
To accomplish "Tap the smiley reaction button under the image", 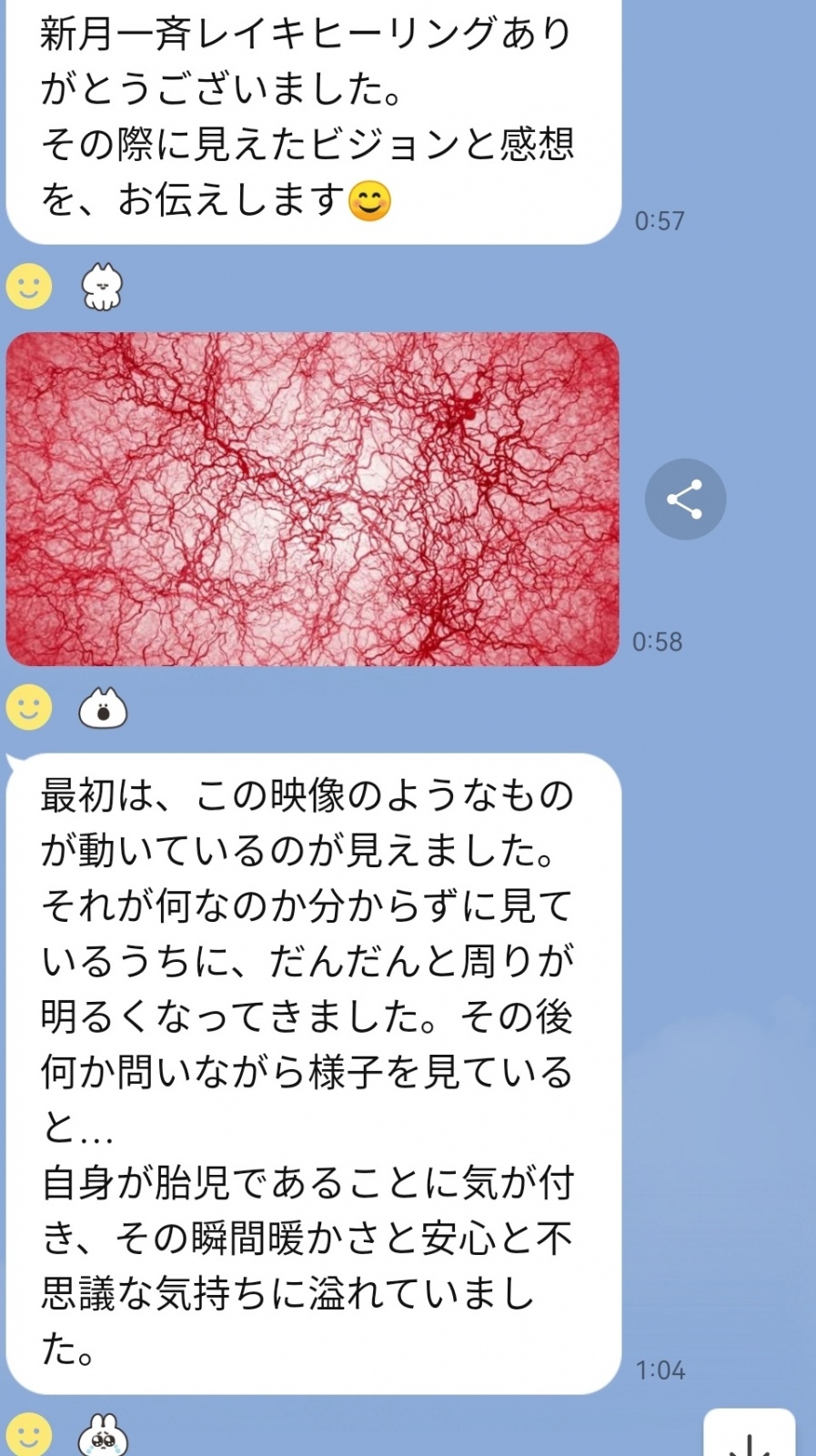I will 29,707.
